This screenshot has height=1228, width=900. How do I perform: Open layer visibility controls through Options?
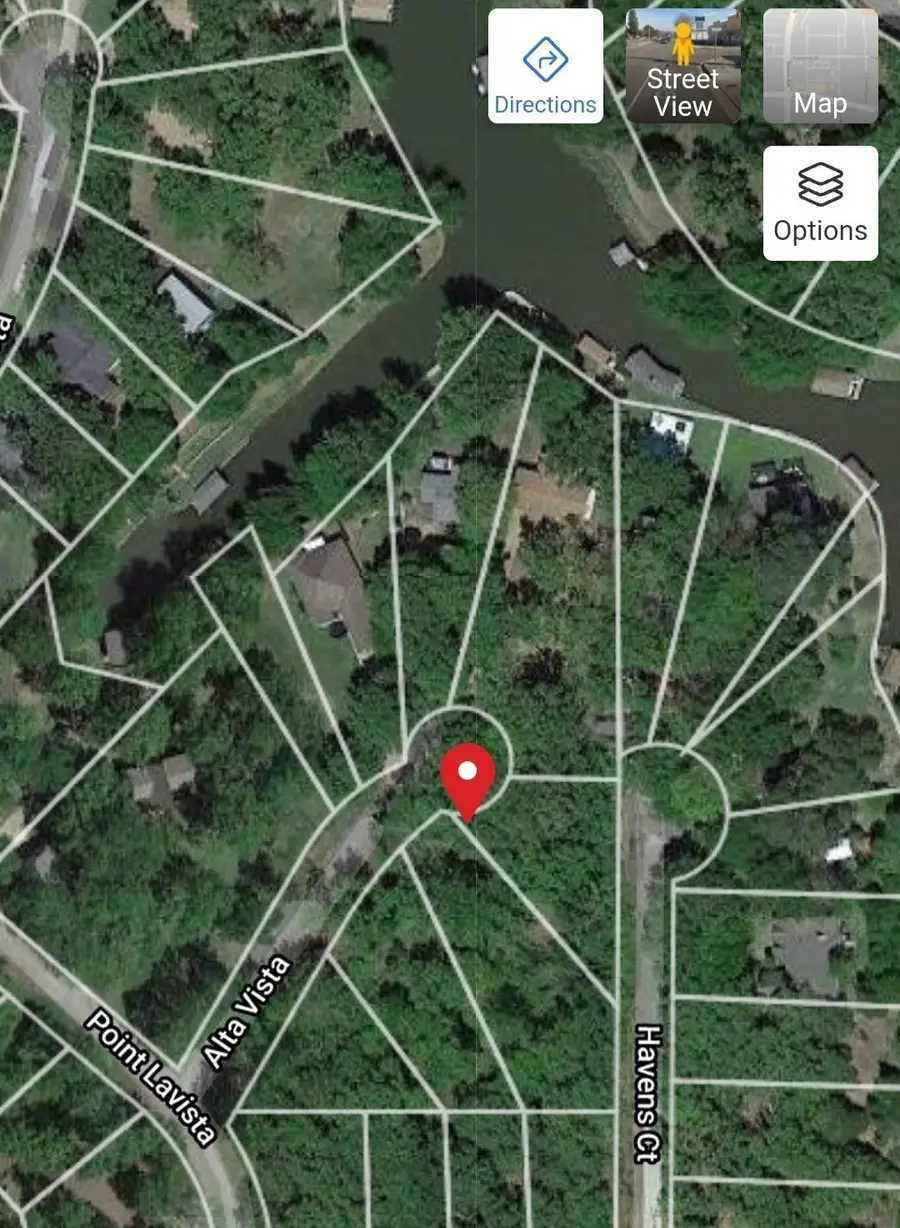click(820, 230)
